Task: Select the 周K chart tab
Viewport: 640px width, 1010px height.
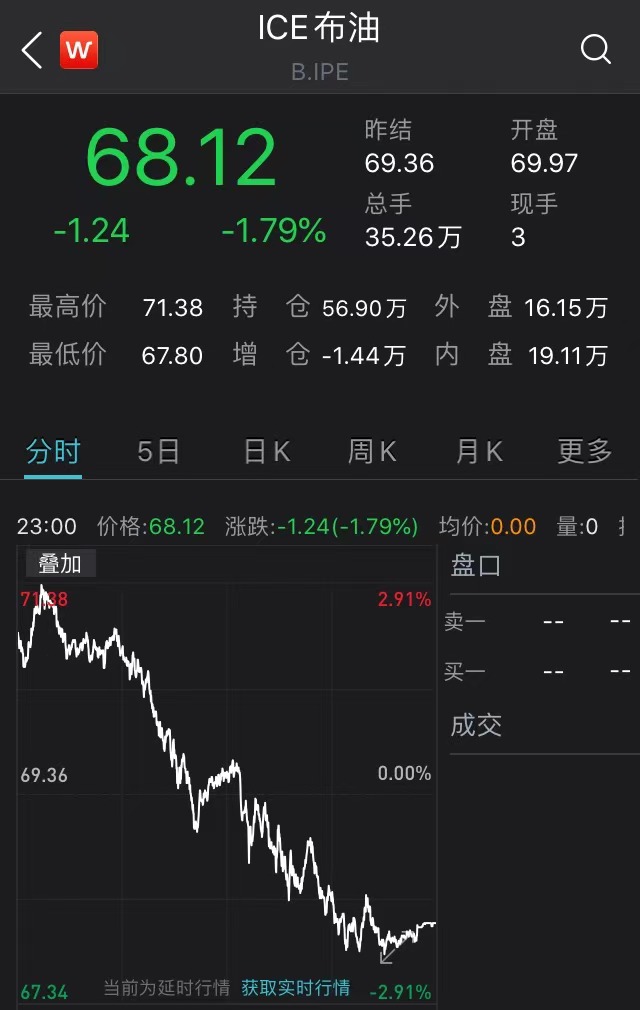Action: [372, 452]
